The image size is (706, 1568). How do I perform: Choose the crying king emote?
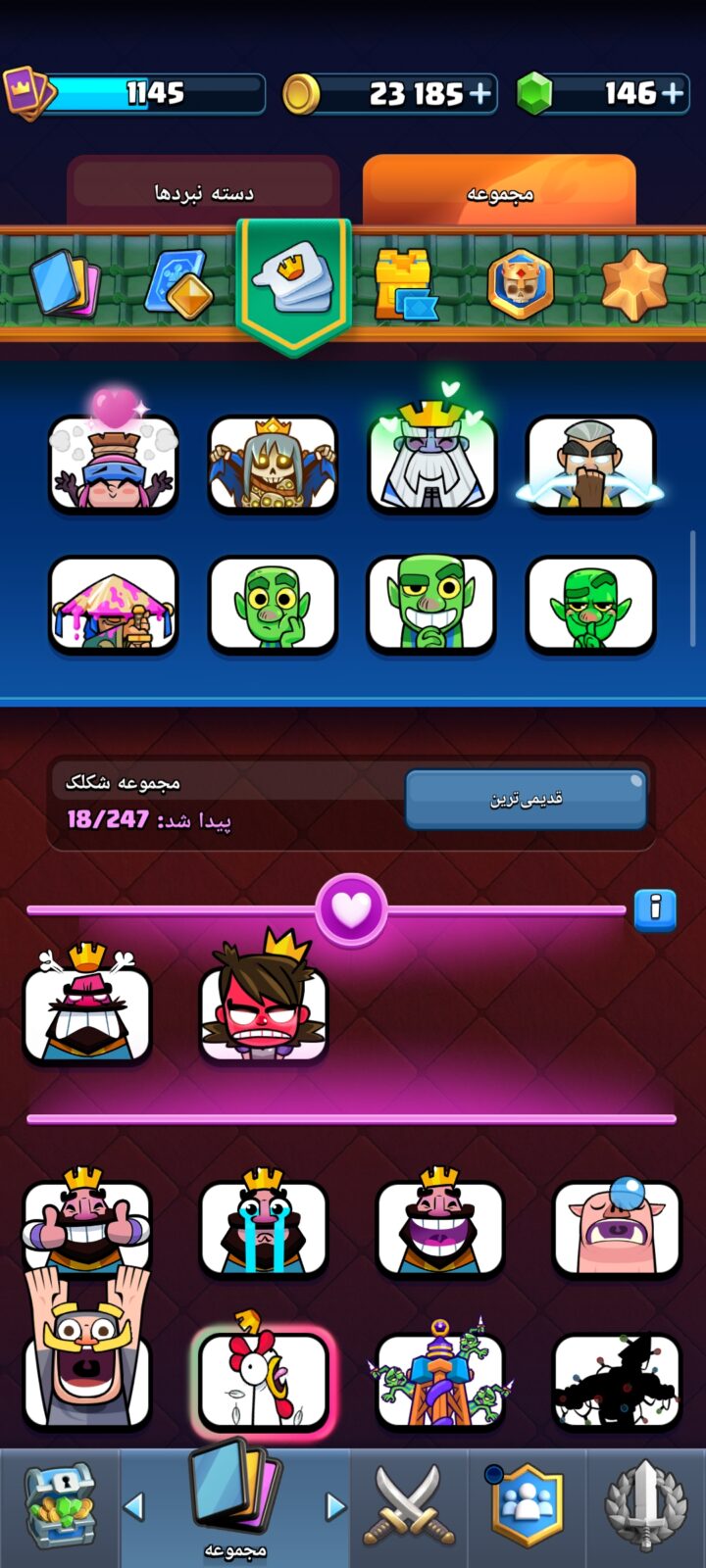point(263,1225)
